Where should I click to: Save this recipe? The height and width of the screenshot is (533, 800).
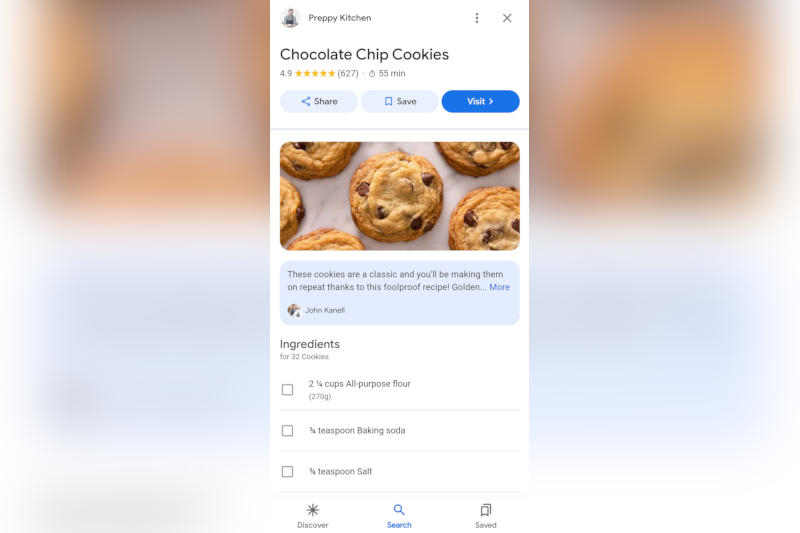coord(400,101)
